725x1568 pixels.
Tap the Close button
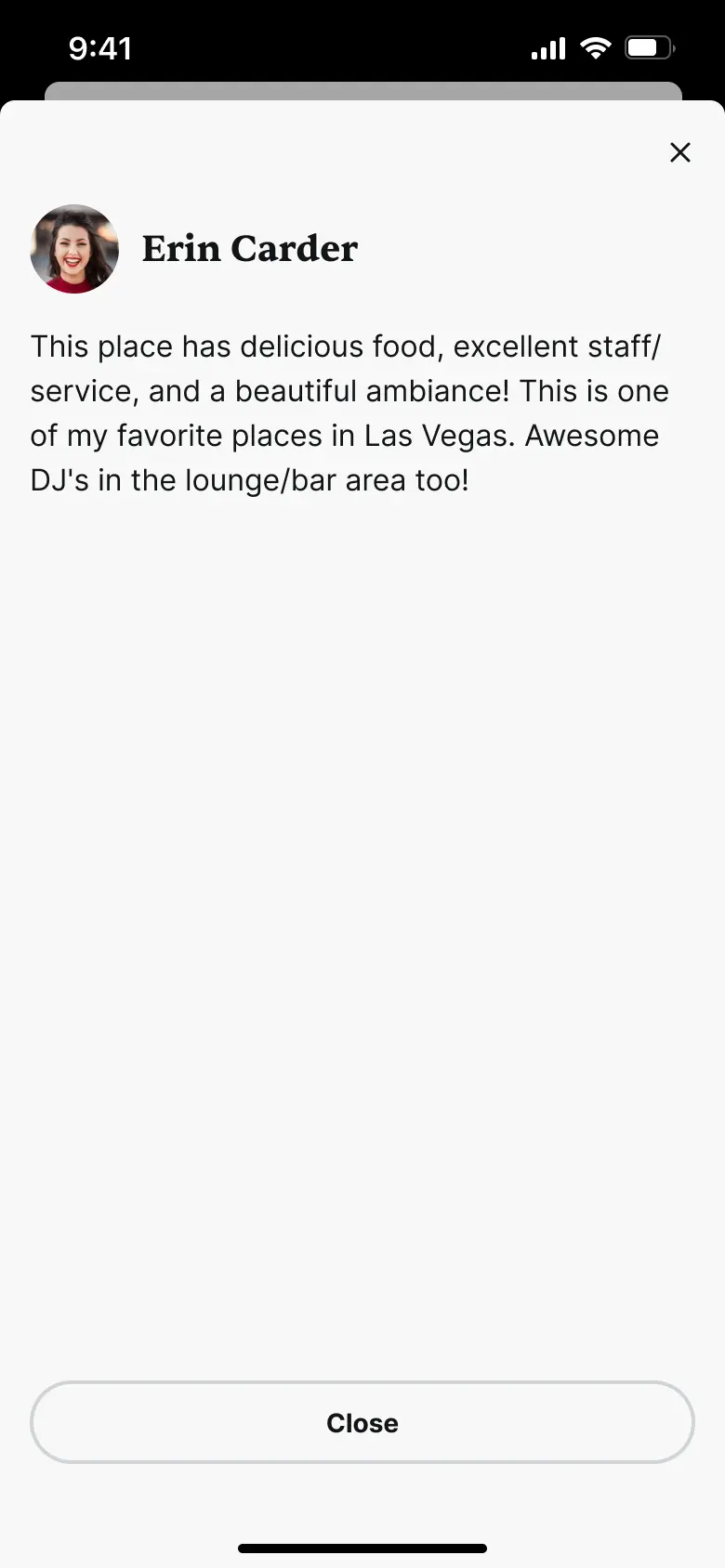coord(362,1422)
